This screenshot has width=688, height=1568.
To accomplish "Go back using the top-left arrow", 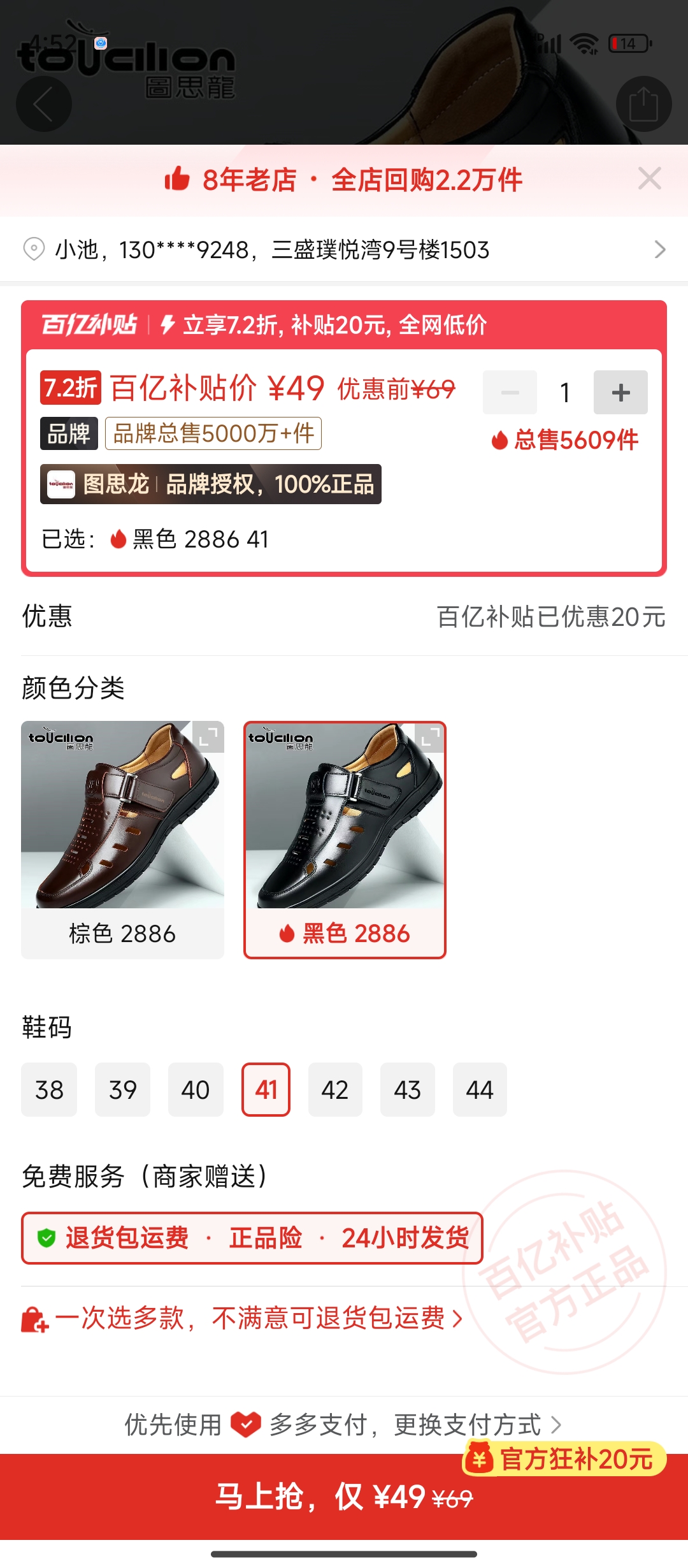I will coord(43,104).
